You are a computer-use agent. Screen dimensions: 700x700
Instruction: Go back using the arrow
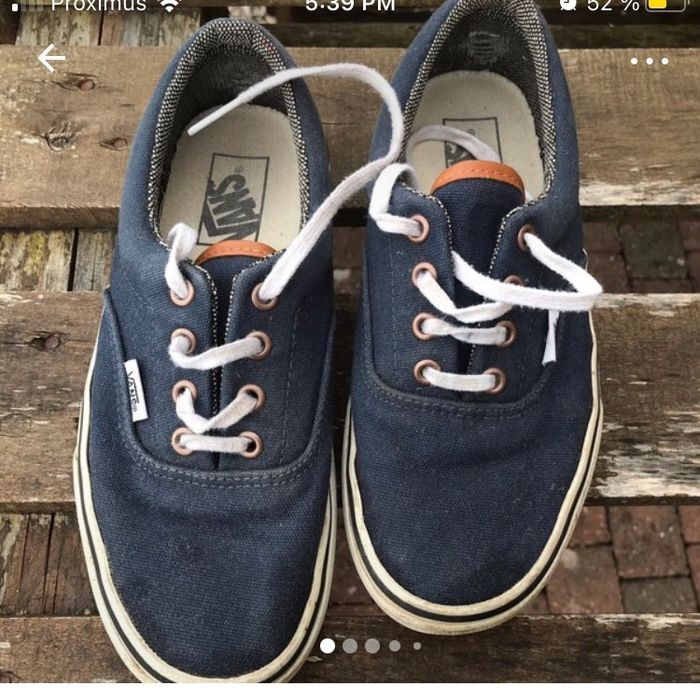click(51, 58)
